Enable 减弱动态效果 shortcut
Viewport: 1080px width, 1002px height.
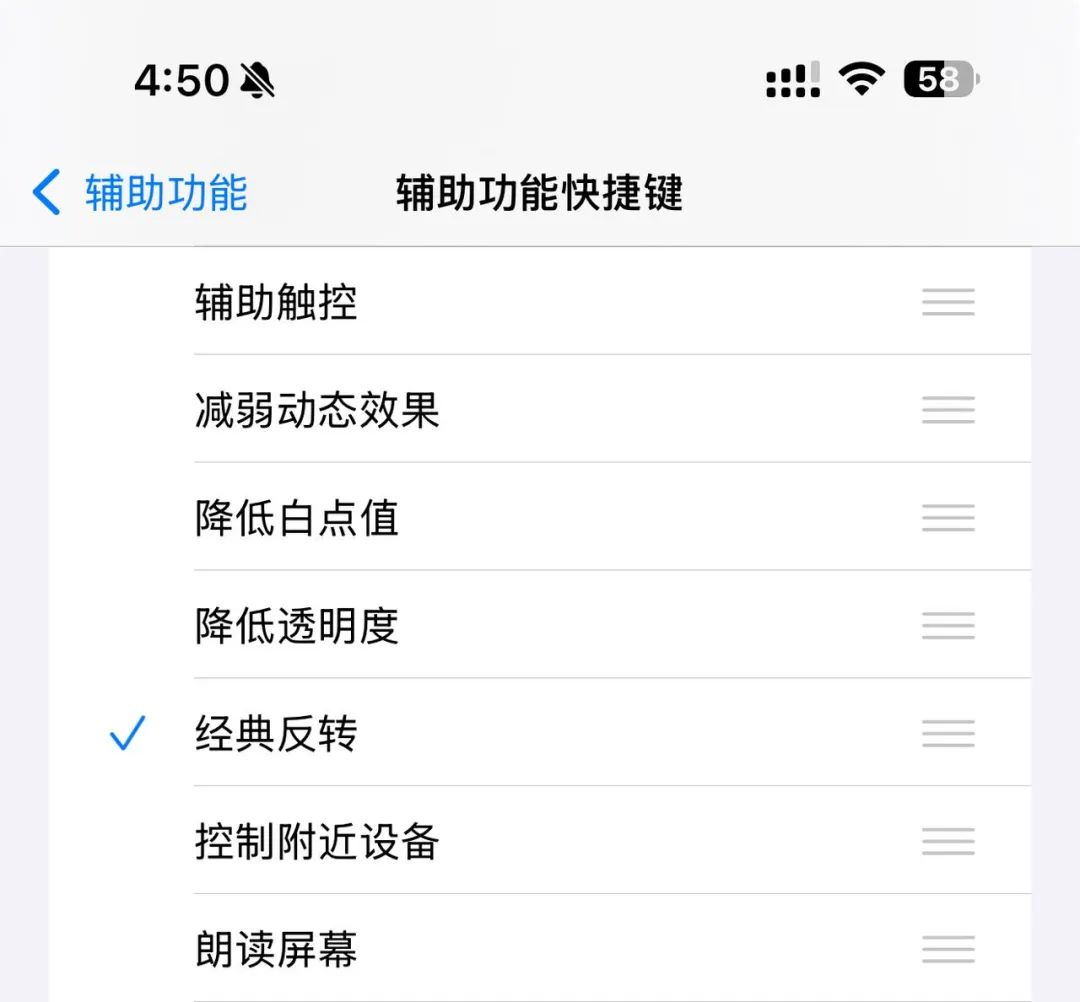coord(317,410)
